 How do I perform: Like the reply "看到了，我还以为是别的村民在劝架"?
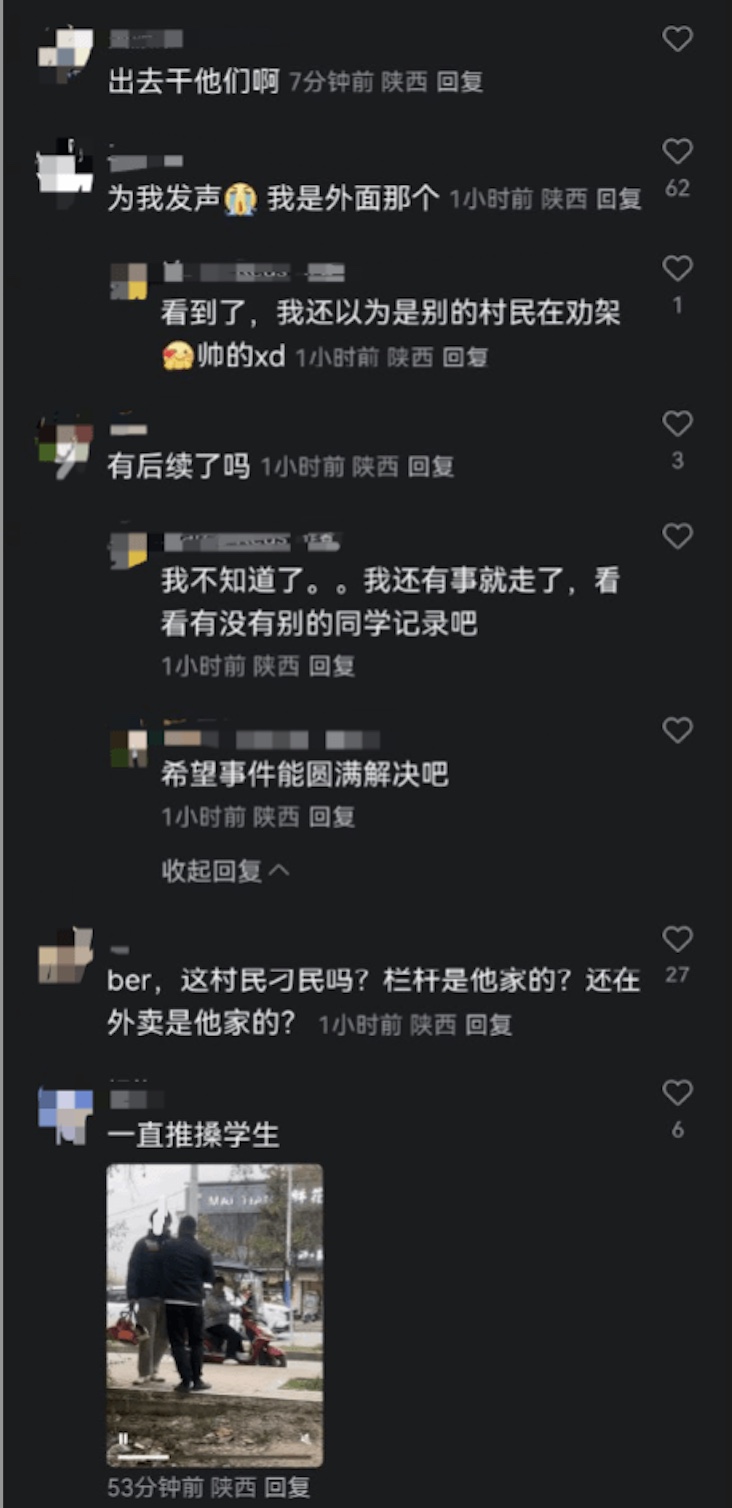pos(678,269)
